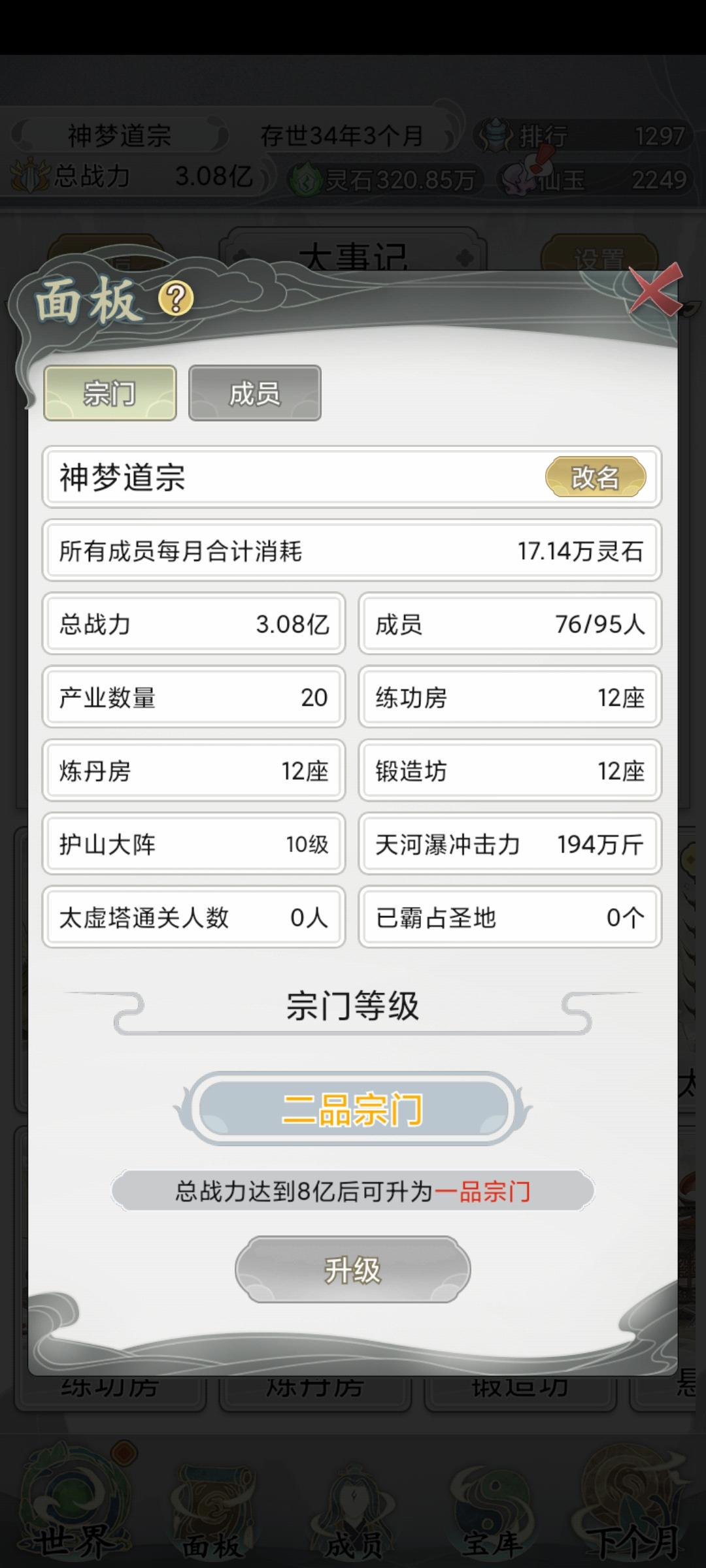Click the 护山大阵 level 10 entry
Screen dimensions: 706x1568
coord(193,845)
